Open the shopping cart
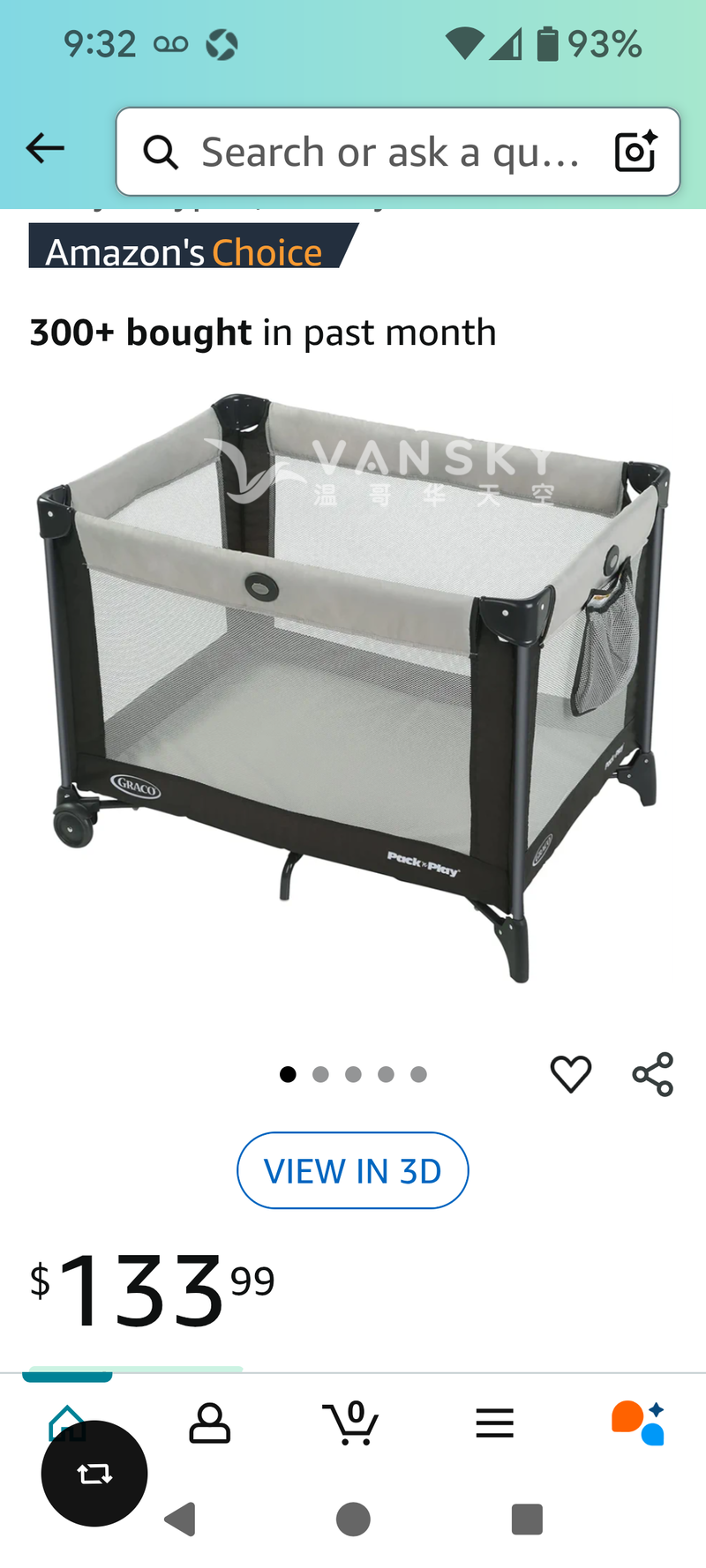 (351, 1422)
